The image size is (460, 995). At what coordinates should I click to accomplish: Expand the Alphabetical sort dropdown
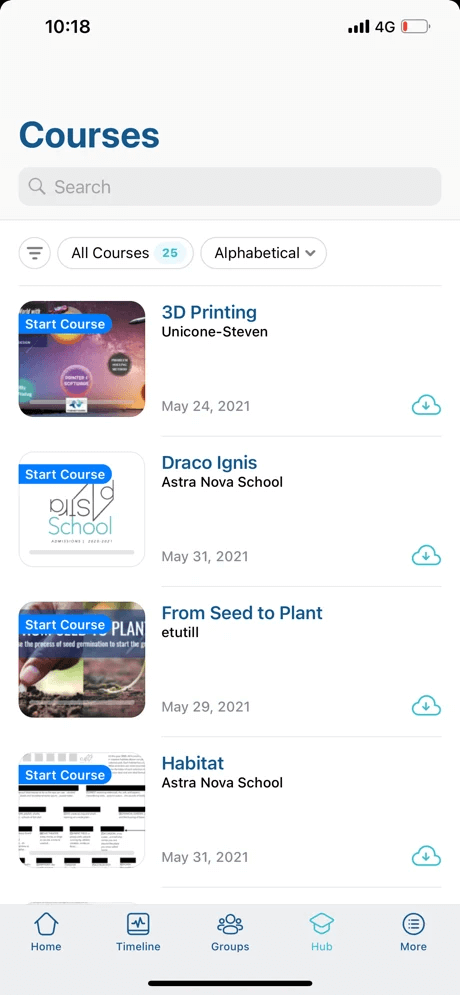click(263, 253)
